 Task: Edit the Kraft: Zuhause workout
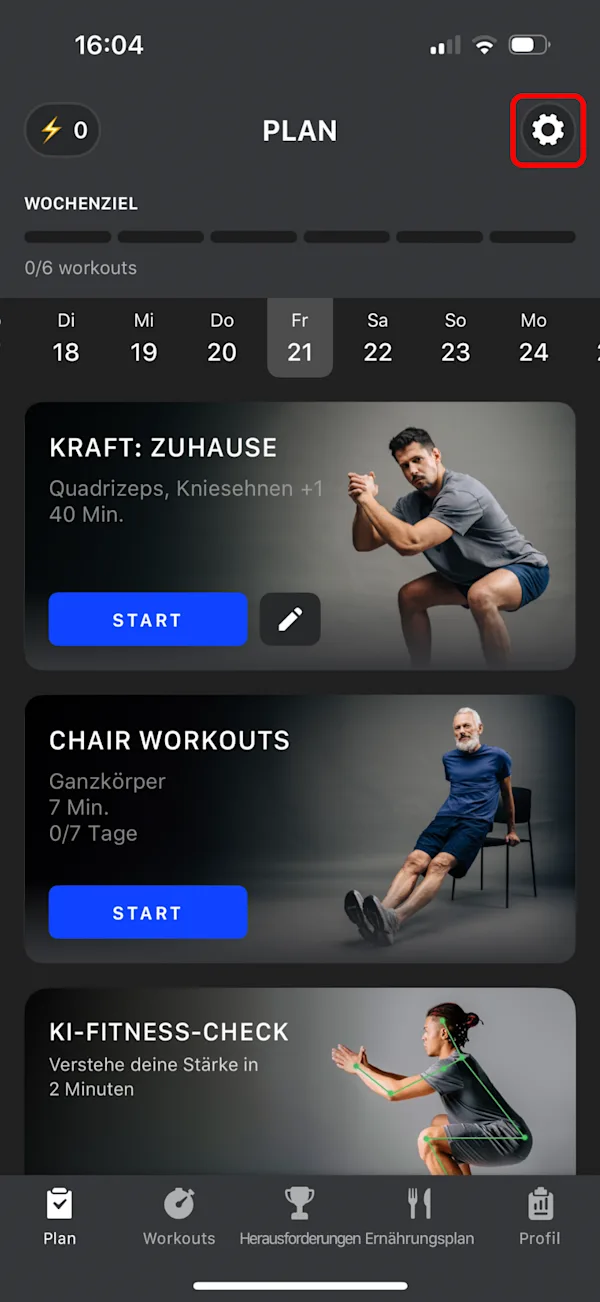(290, 619)
